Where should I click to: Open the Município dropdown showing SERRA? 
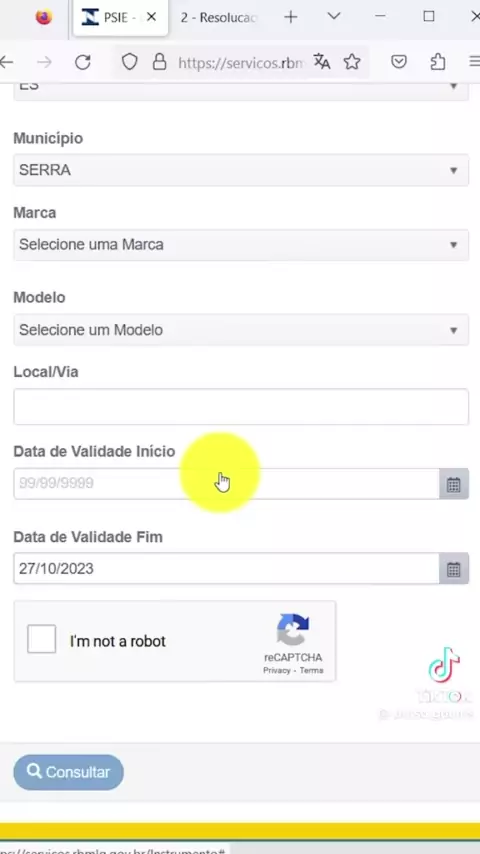point(241,170)
